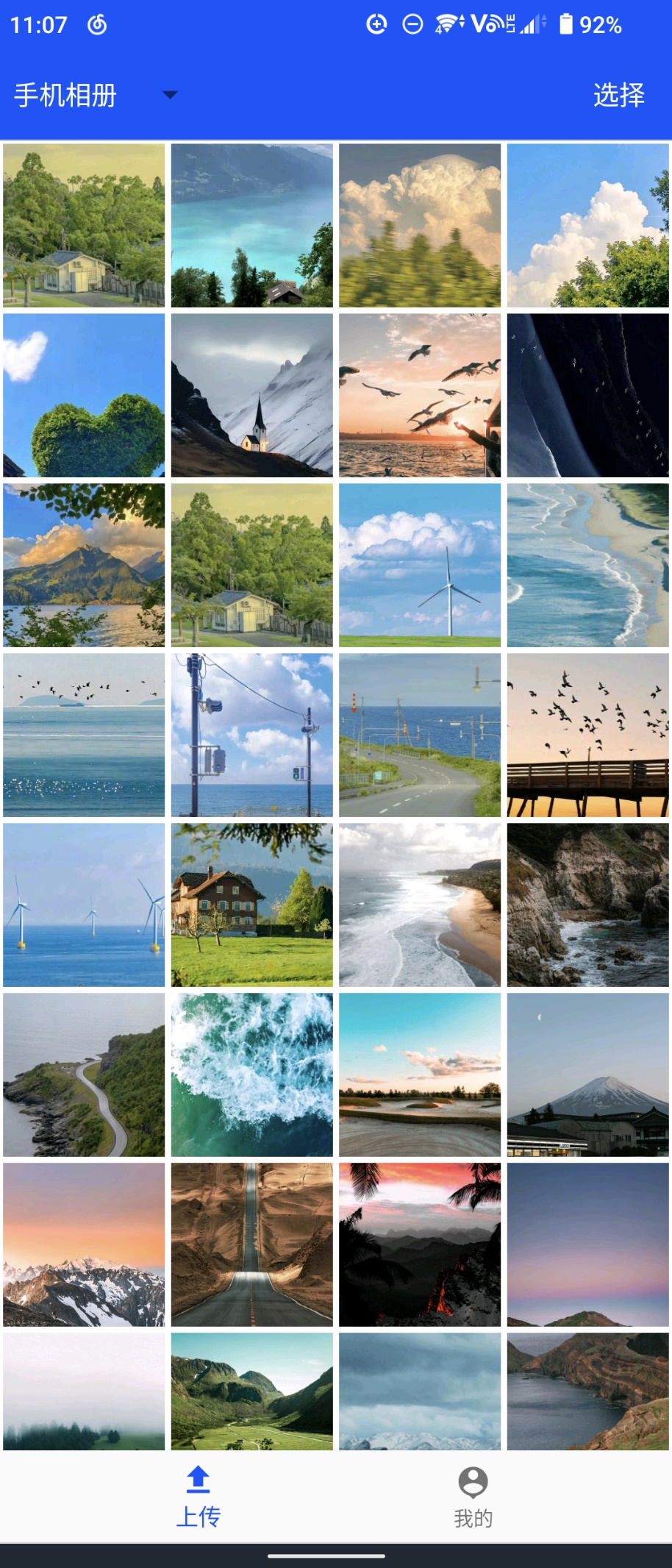View the Mount Fuji photo
Screen dimensions: 672x1568
click(588, 1075)
